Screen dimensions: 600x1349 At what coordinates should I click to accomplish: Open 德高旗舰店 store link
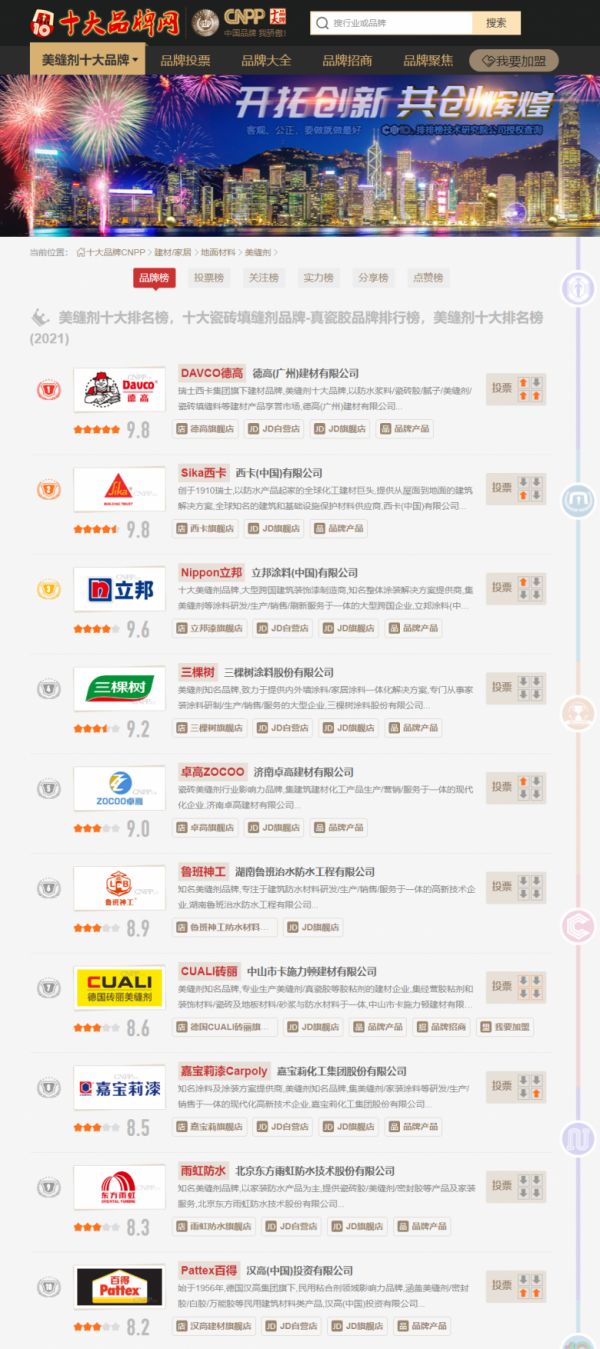coord(206,428)
